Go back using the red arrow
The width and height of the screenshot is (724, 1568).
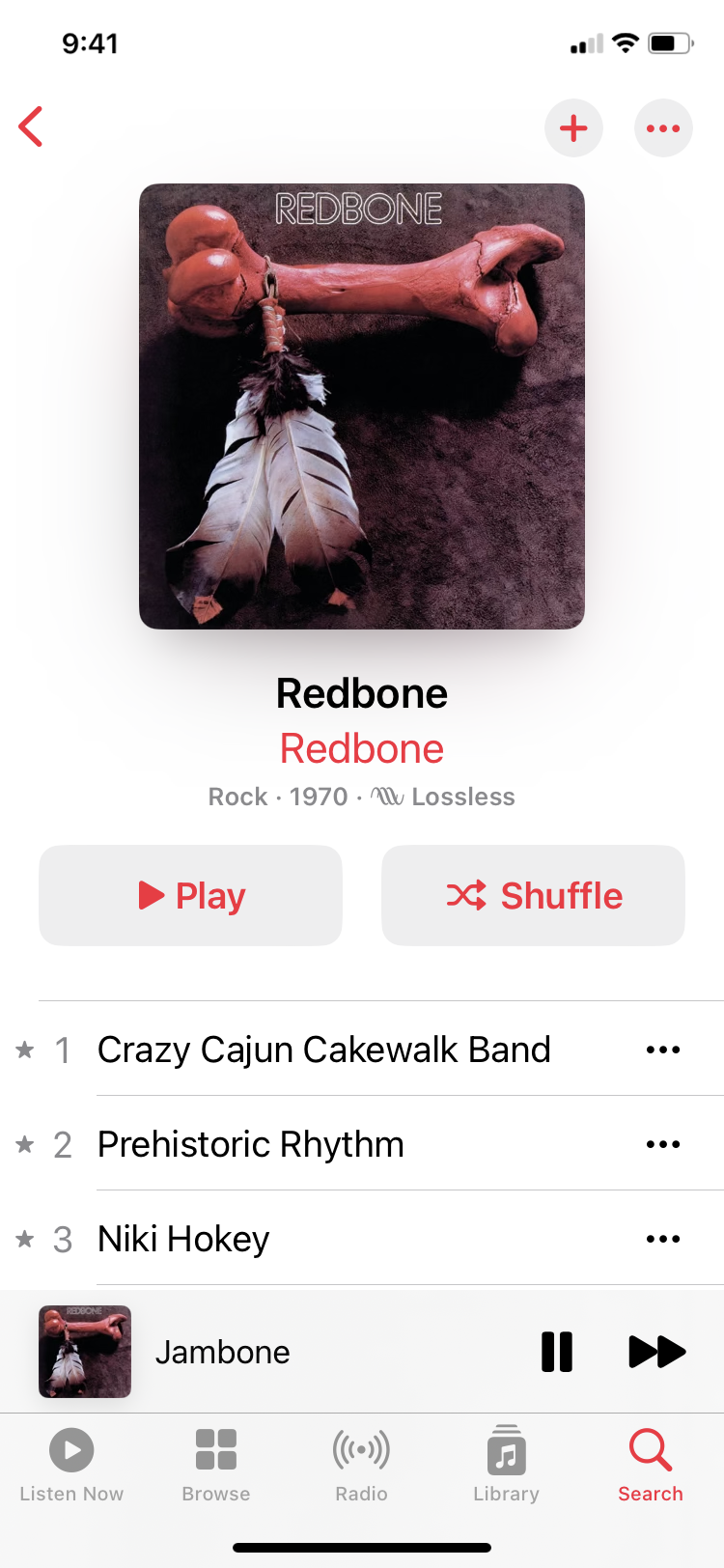[32, 127]
